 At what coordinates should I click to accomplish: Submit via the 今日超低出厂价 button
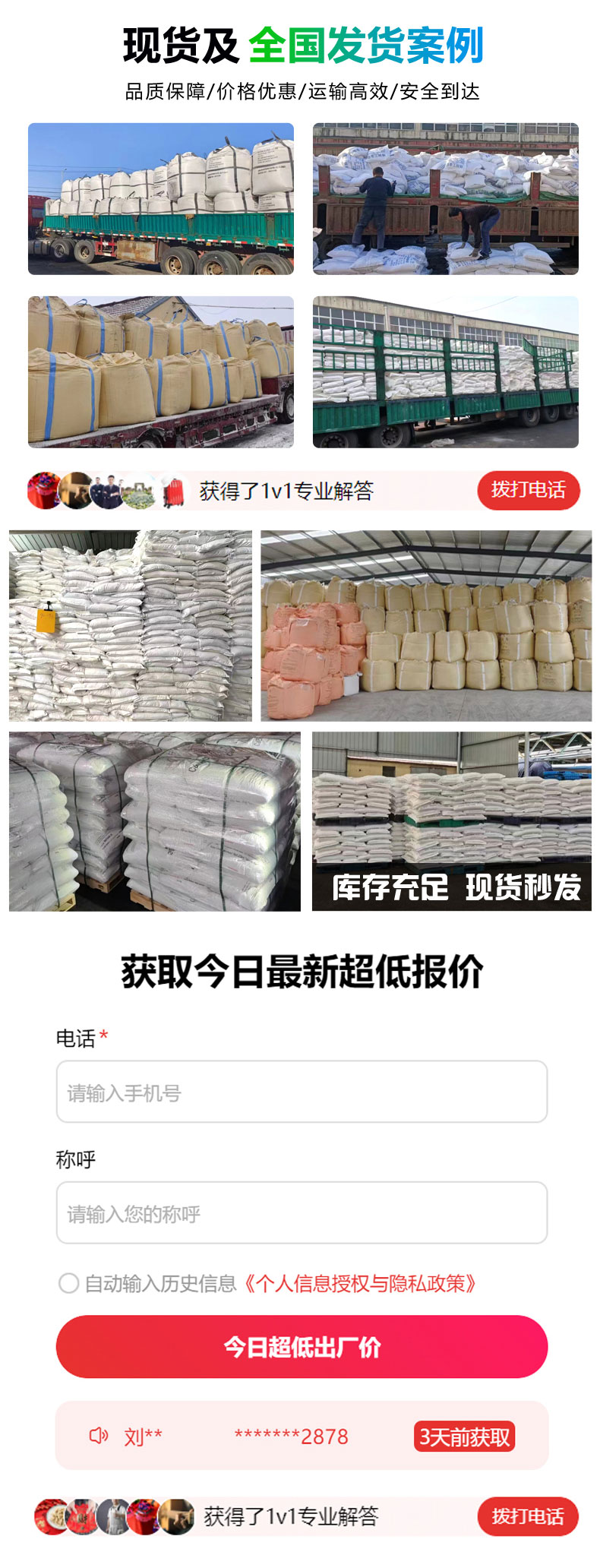coord(302,1347)
